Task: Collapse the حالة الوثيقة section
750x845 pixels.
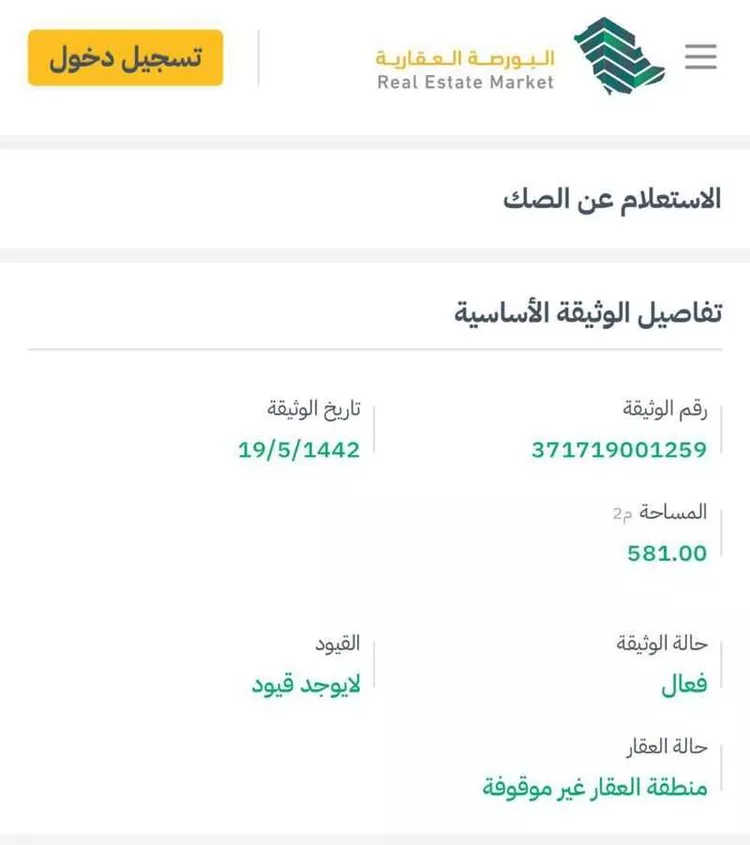Action: [x=659, y=643]
